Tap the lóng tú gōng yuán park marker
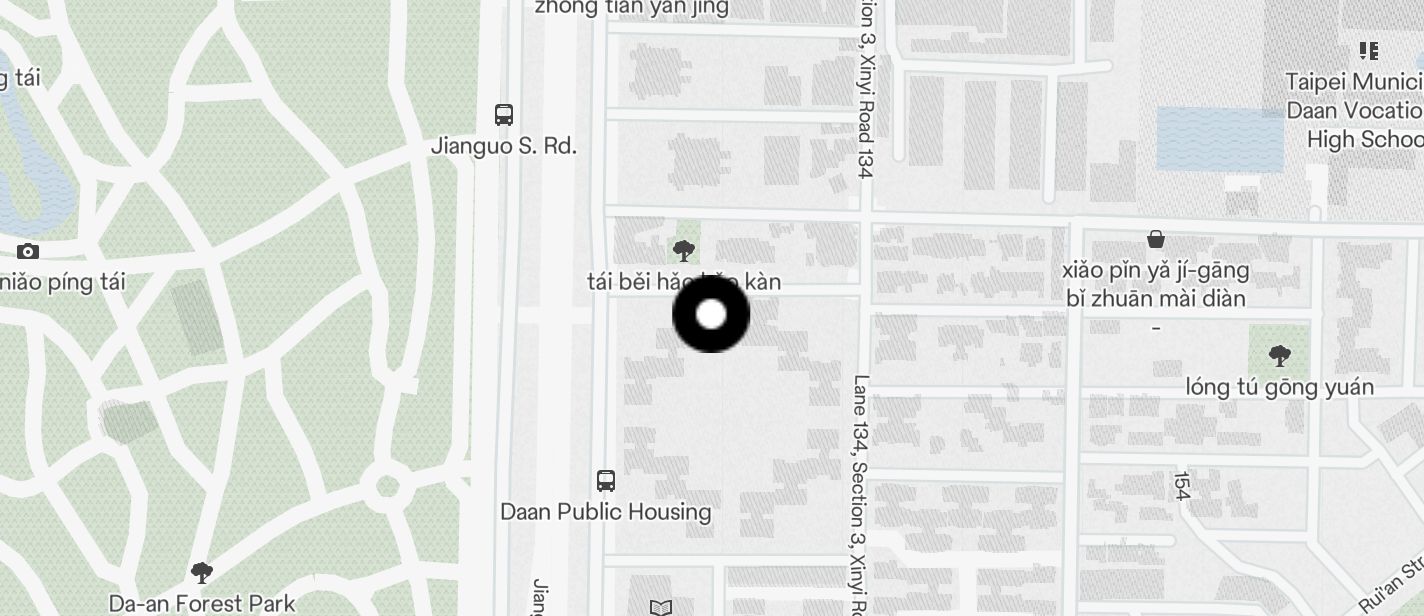Image resolution: width=1424 pixels, height=616 pixels. tap(1279, 354)
